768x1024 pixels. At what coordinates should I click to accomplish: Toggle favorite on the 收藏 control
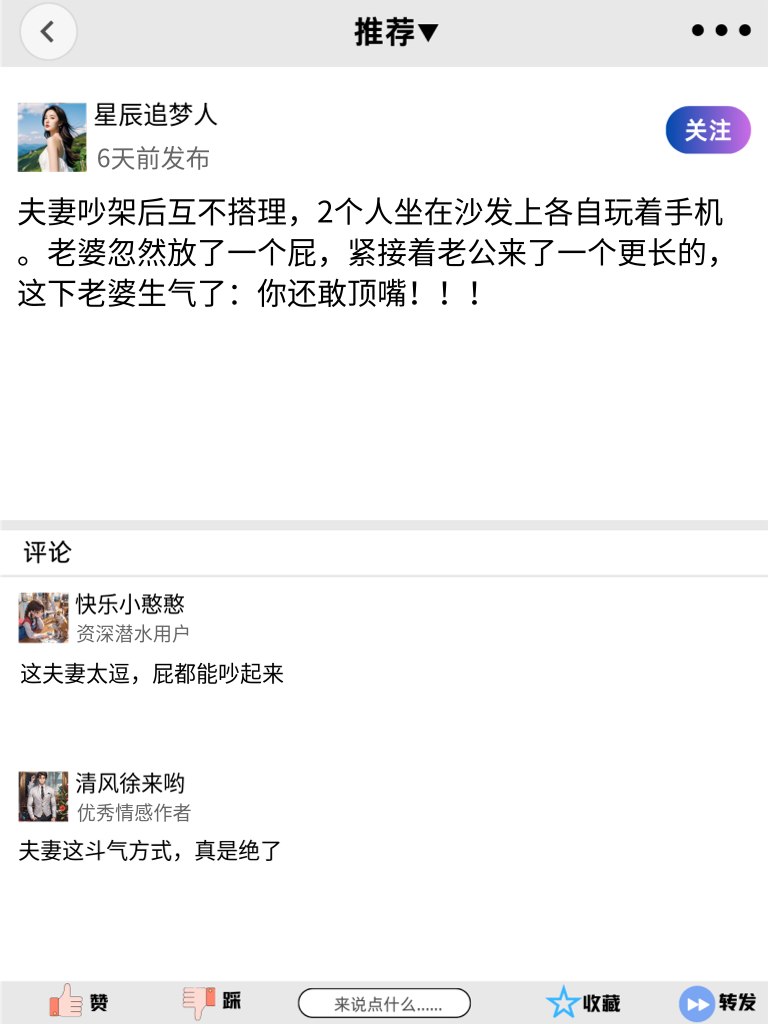(585, 1001)
